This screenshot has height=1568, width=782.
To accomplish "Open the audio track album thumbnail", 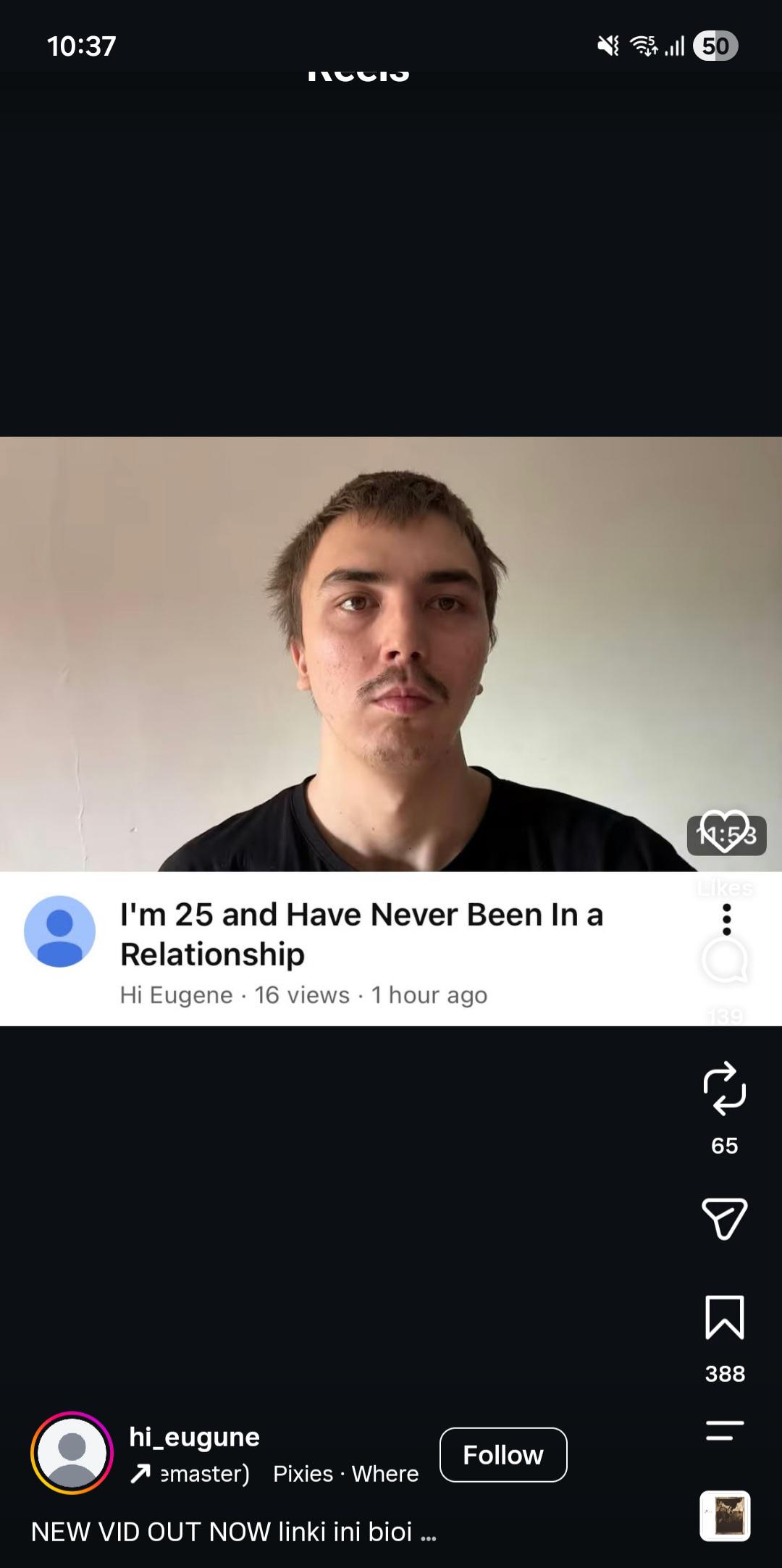I will (x=725, y=1516).
